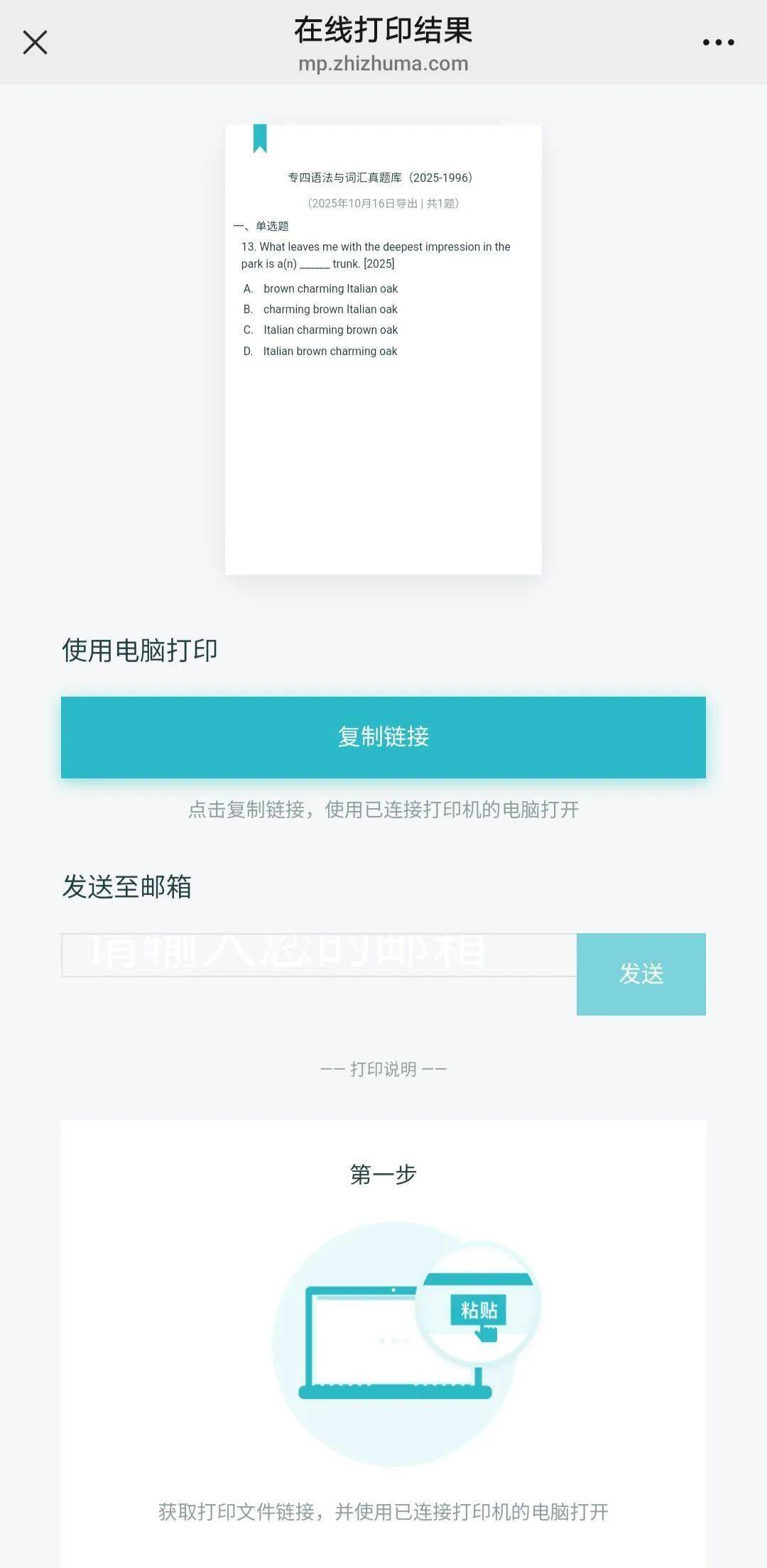Focus the email address input field
Image resolution: width=767 pixels, height=1568 pixels.
point(319,955)
